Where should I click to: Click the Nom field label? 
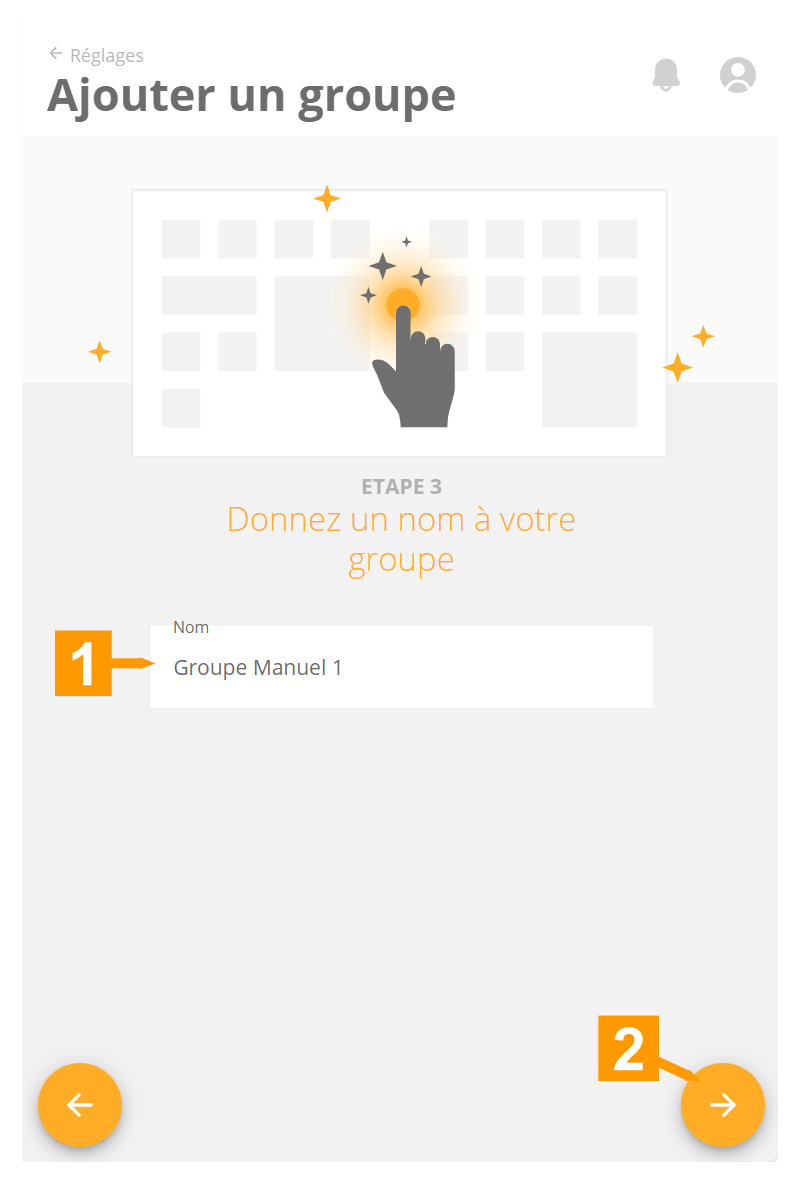191,627
